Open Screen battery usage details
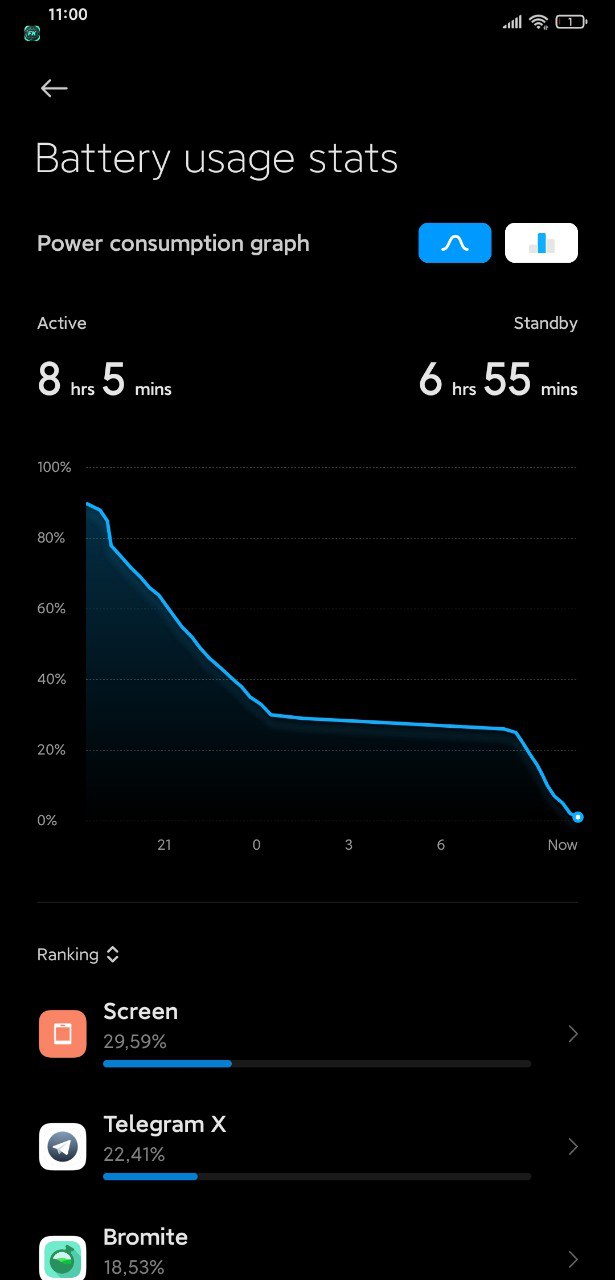Image resolution: width=615 pixels, height=1280 pixels. pos(307,1034)
